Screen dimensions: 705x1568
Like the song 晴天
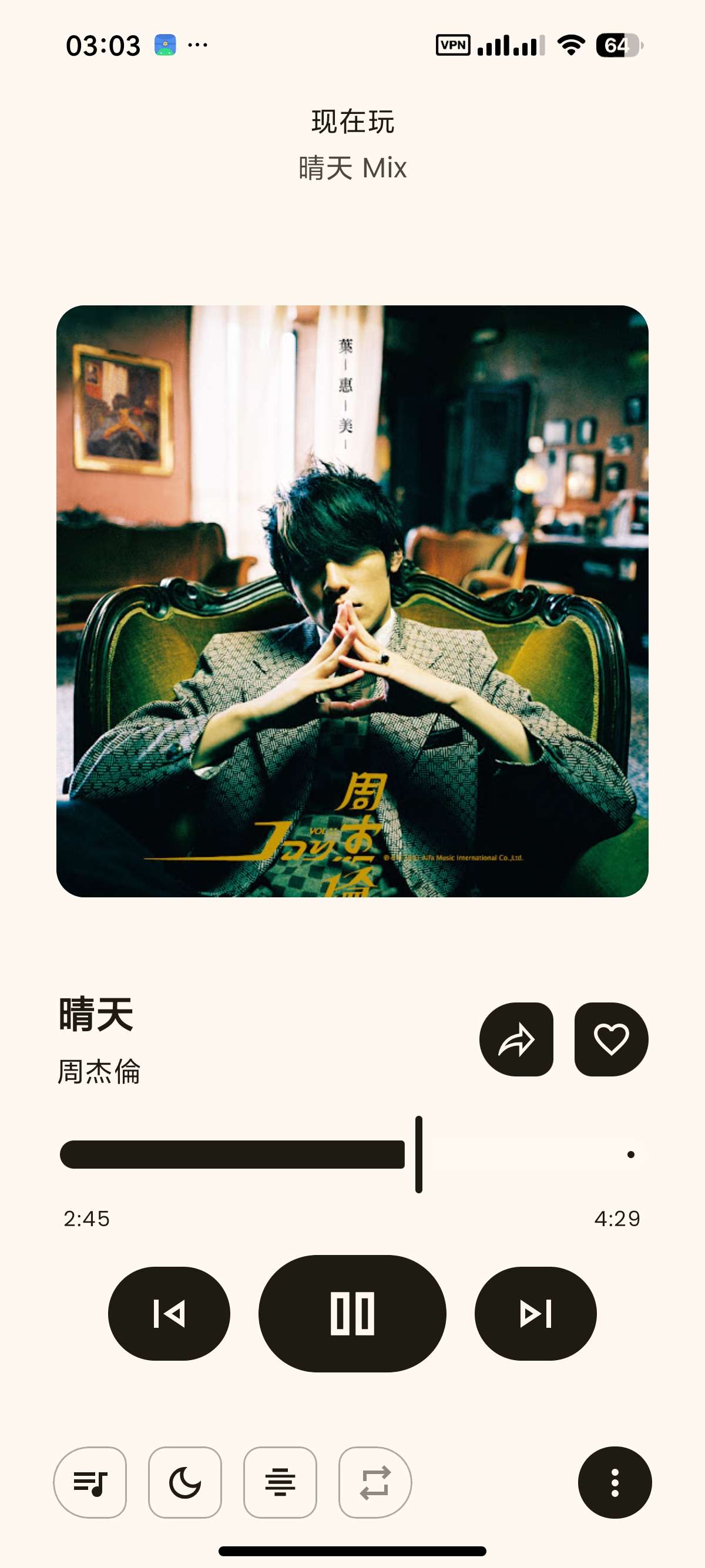tap(610, 1039)
